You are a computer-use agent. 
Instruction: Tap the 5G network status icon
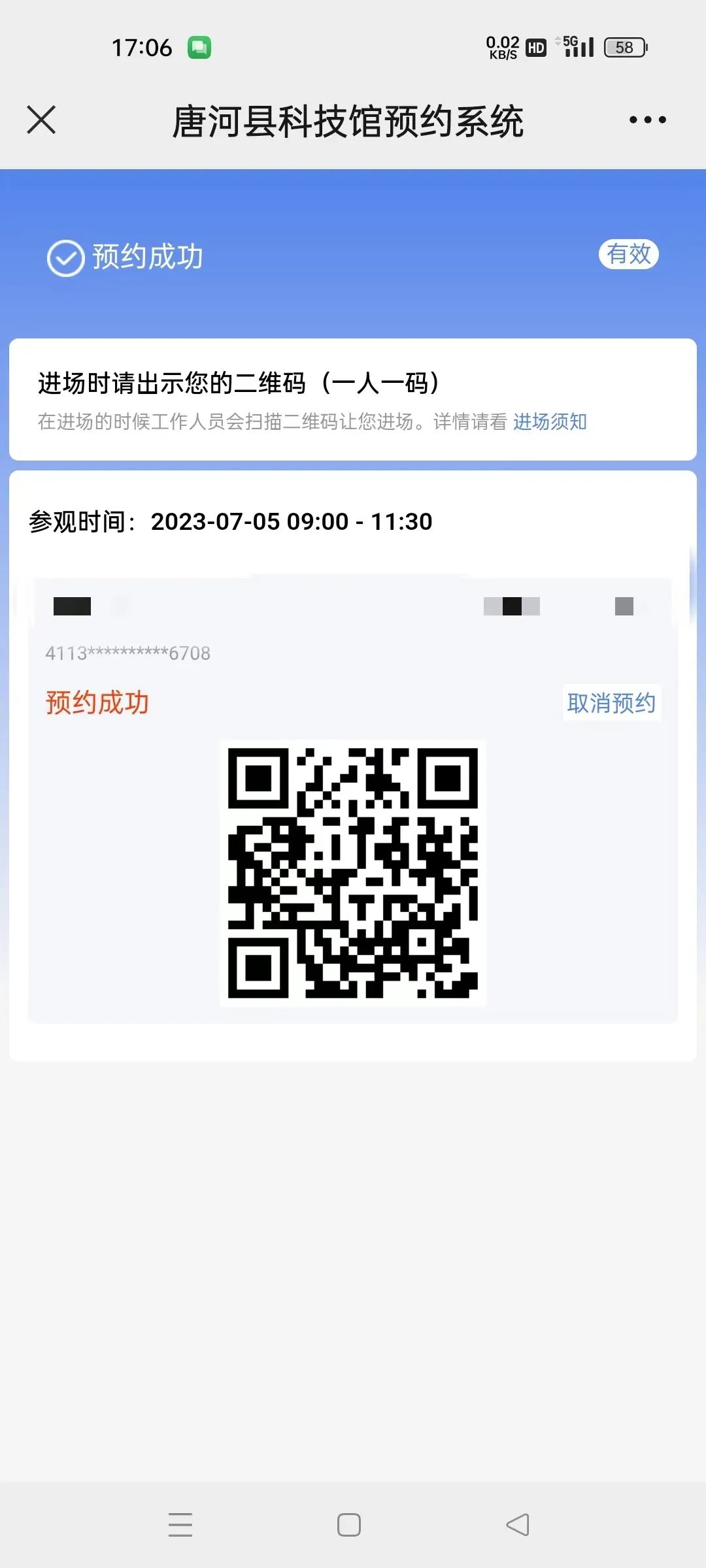566,41
